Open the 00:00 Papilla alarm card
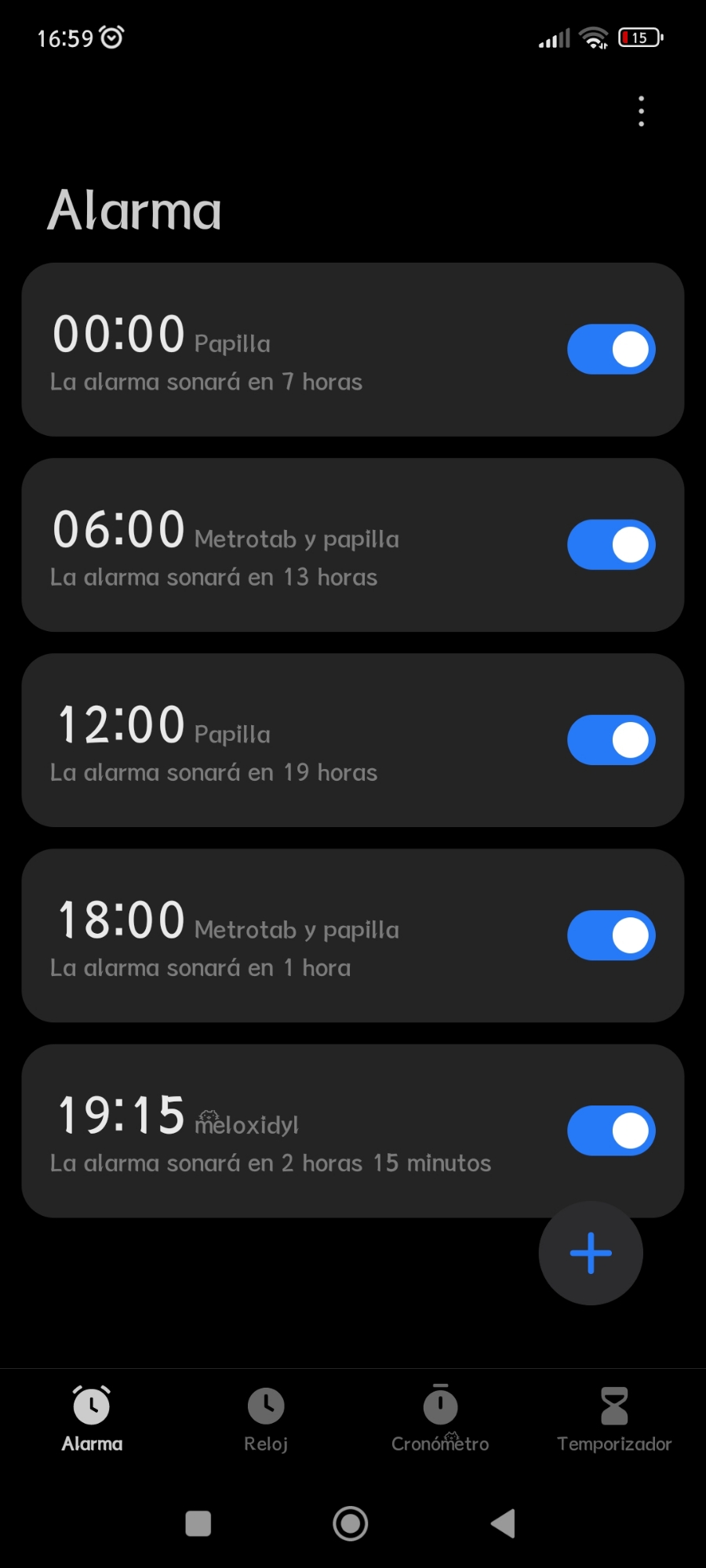This screenshot has width=706, height=1568. 275,350
